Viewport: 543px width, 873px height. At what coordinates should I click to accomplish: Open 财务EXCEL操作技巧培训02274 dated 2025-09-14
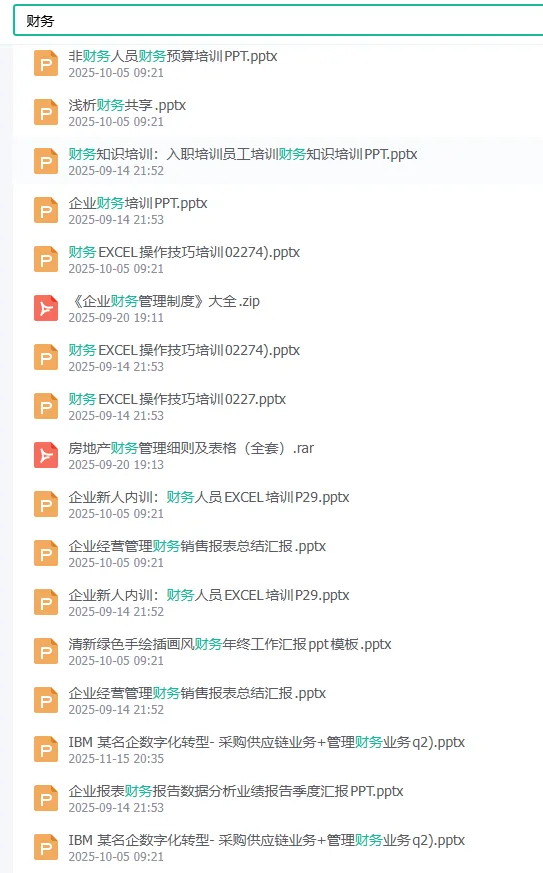point(278,357)
